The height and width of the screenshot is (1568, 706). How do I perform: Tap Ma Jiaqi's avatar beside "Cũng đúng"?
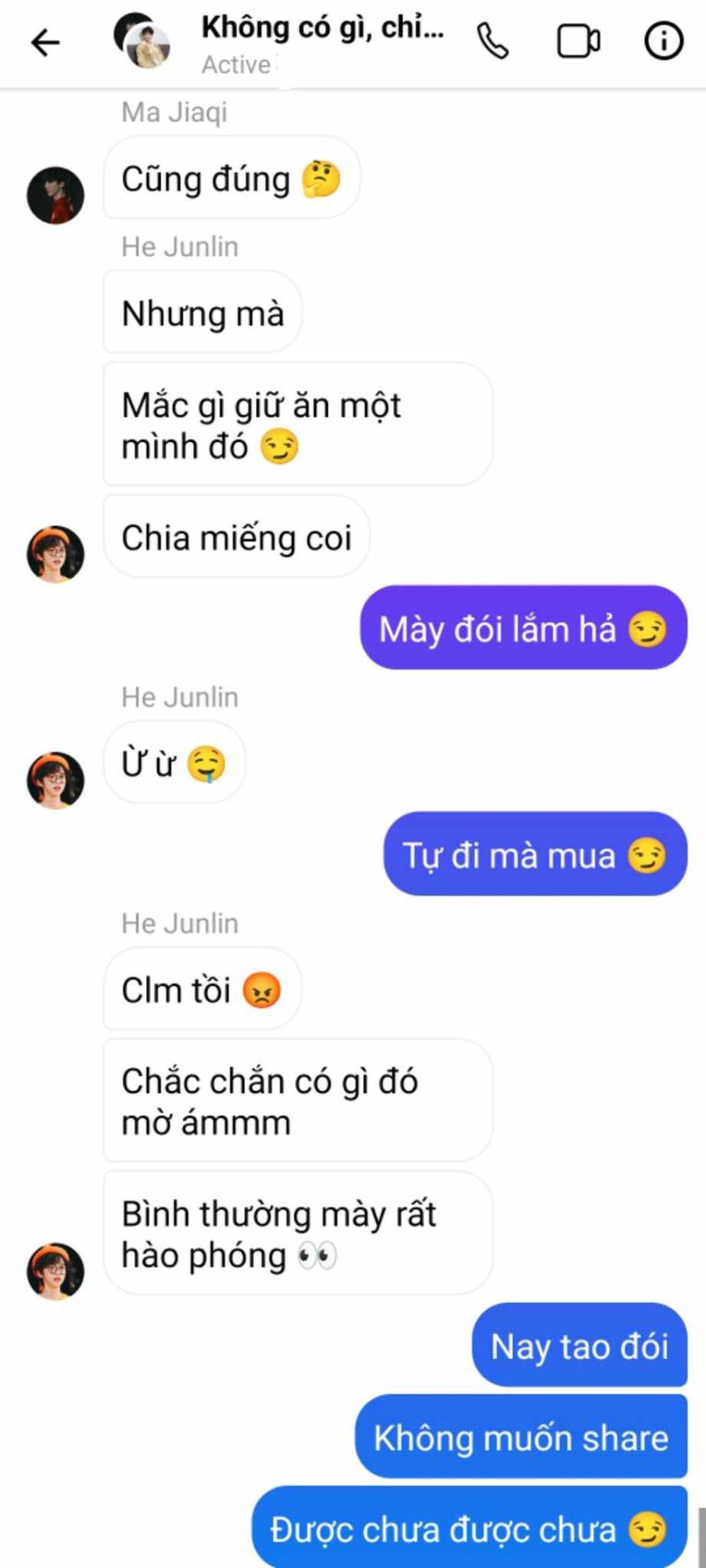point(56,196)
